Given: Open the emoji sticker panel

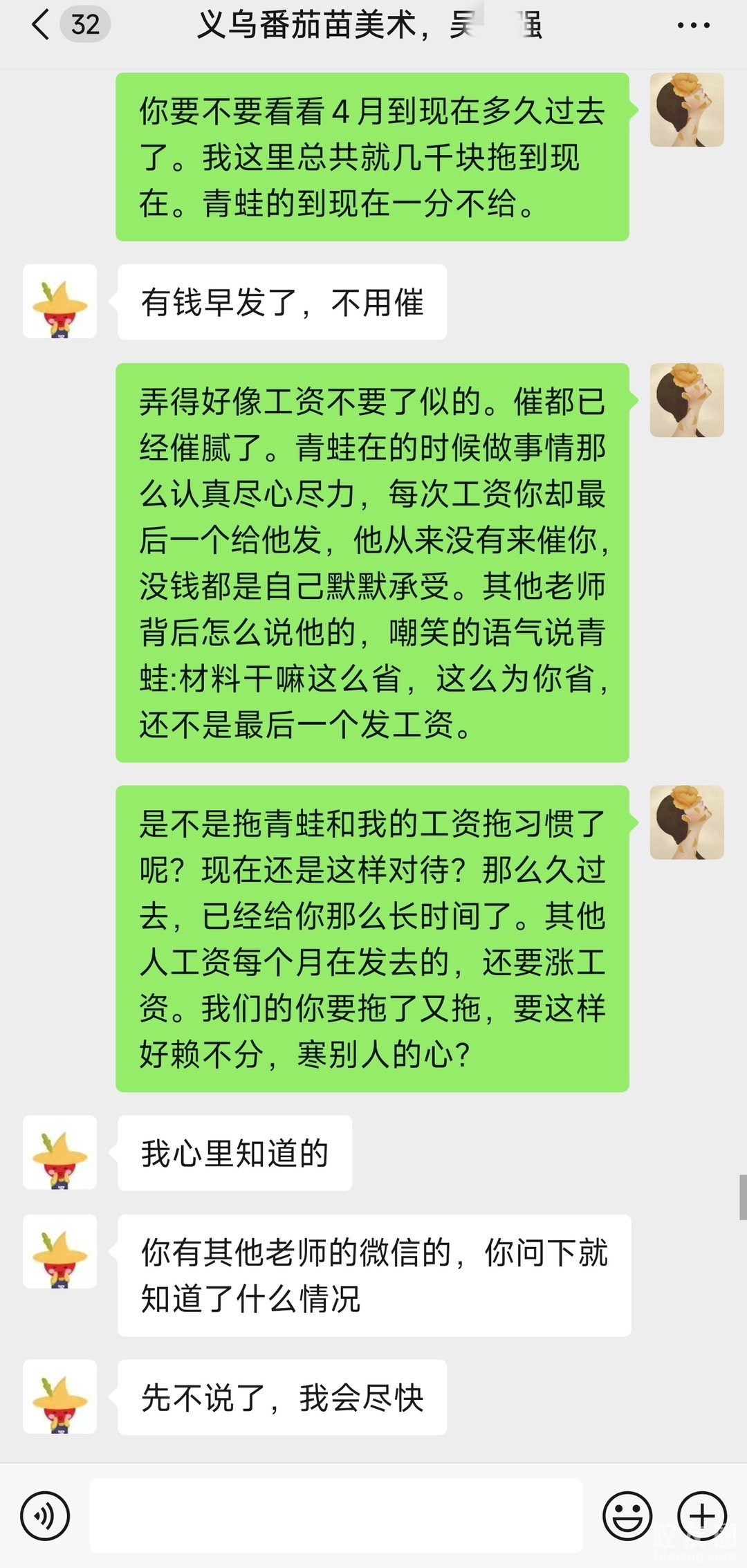Looking at the screenshot, I should click(627, 1516).
